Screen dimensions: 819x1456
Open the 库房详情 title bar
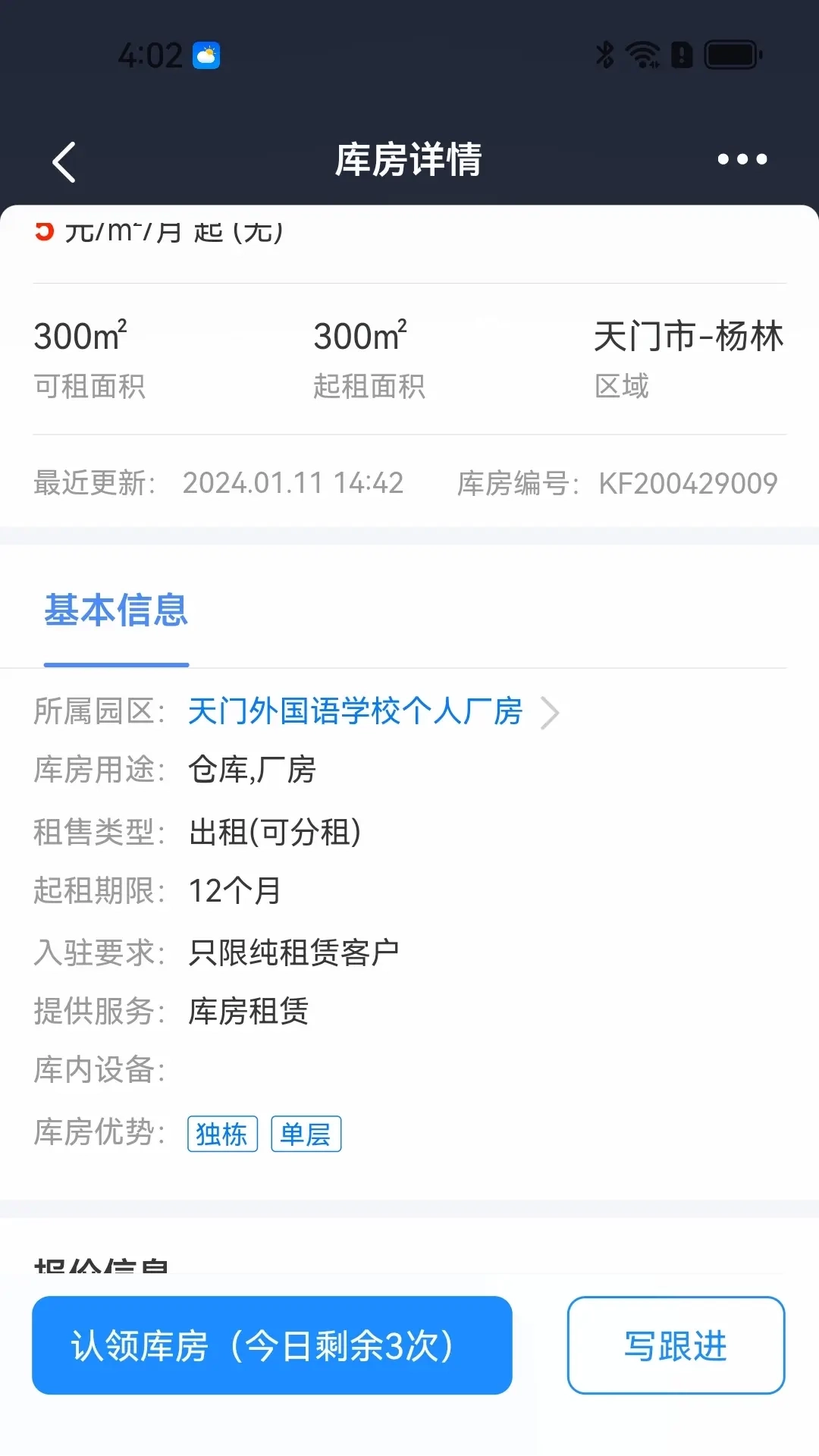tap(409, 161)
